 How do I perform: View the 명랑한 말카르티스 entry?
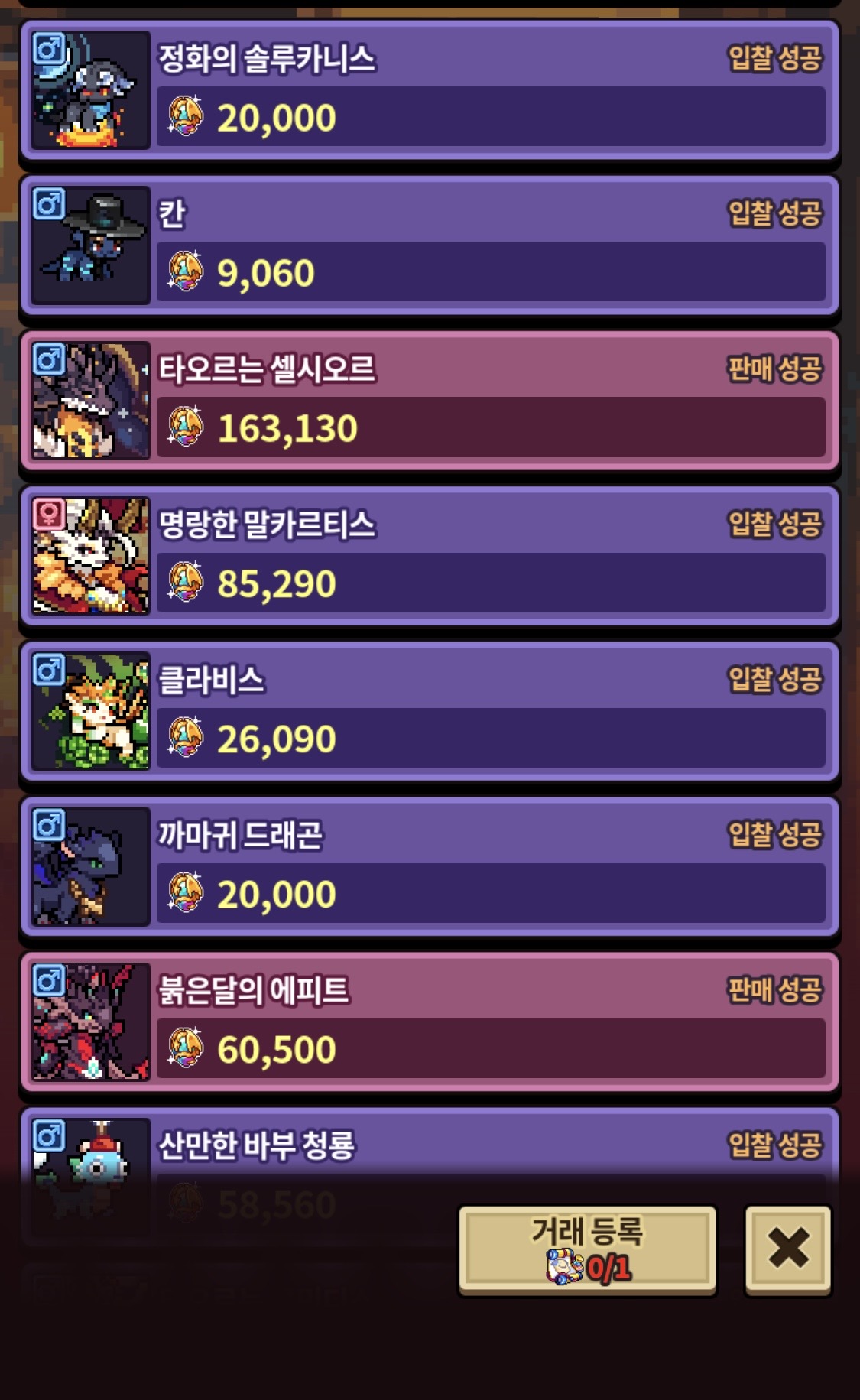click(x=429, y=556)
